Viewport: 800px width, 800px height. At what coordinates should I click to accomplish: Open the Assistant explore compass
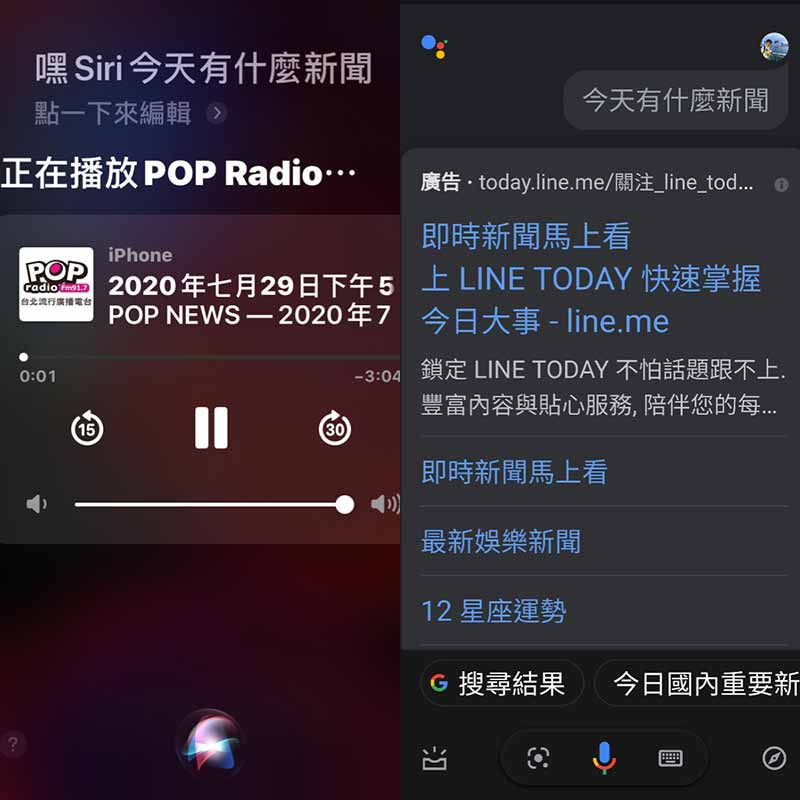point(774,758)
